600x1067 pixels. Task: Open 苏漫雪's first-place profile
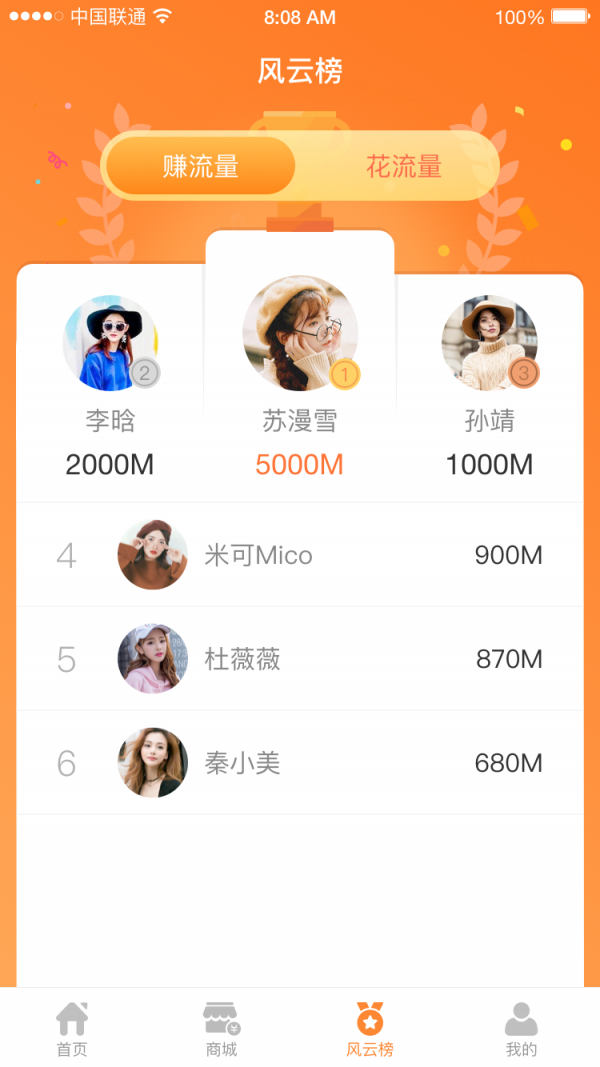coord(300,334)
